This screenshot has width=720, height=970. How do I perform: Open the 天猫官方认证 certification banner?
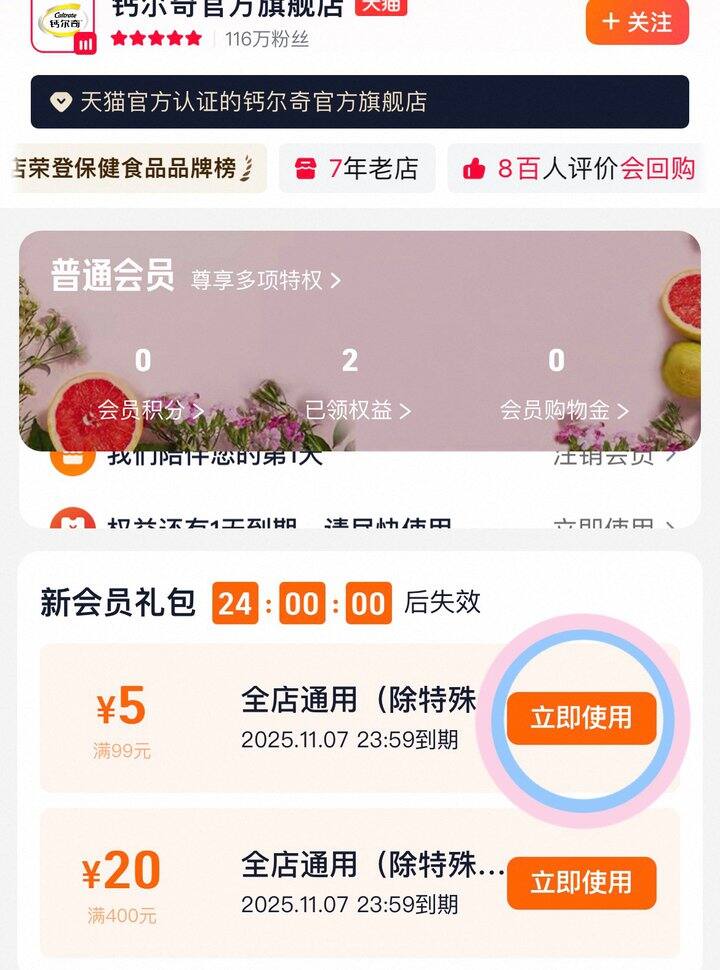359,102
